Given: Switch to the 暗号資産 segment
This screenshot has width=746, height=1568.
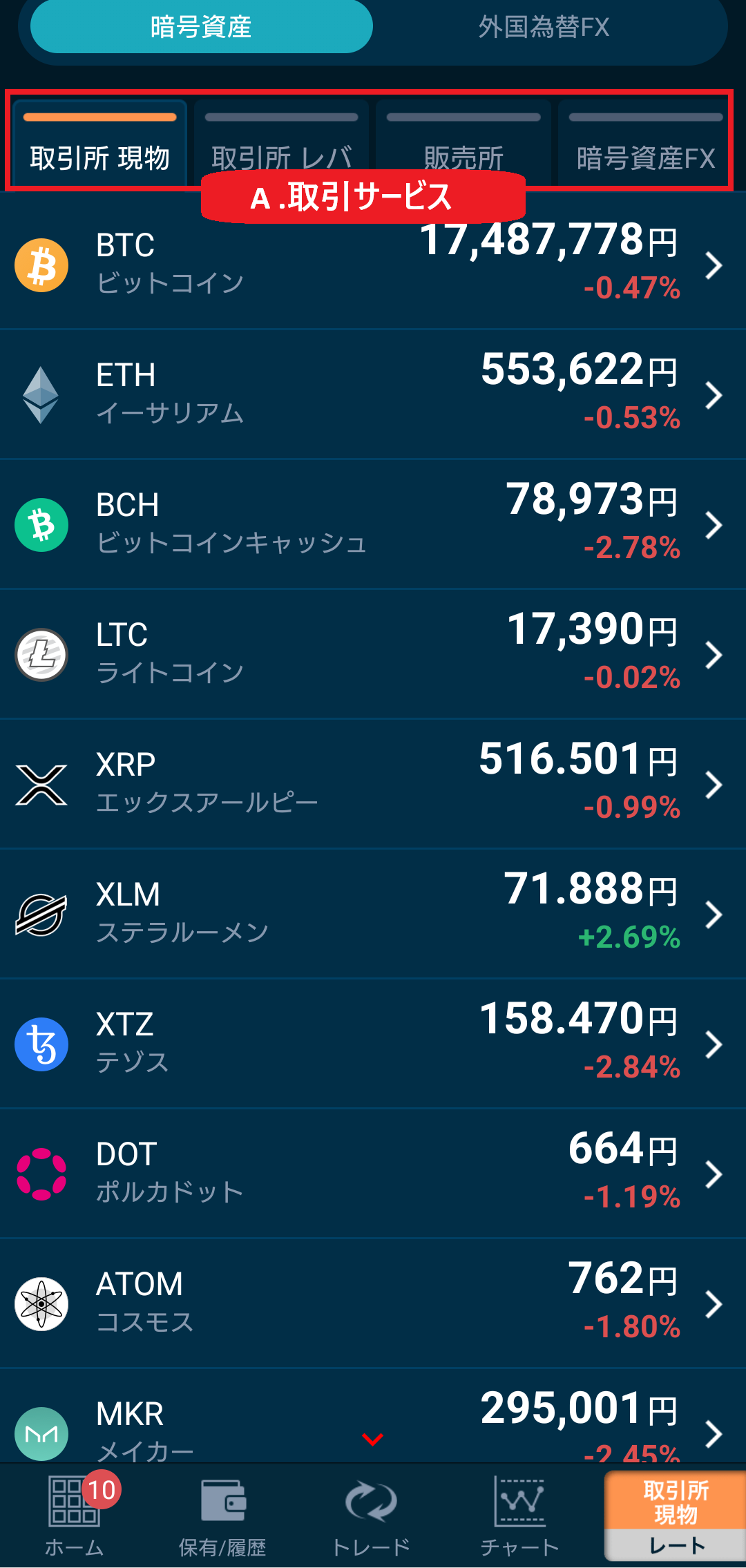Looking at the screenshot, I should click(x=201, y=27).
